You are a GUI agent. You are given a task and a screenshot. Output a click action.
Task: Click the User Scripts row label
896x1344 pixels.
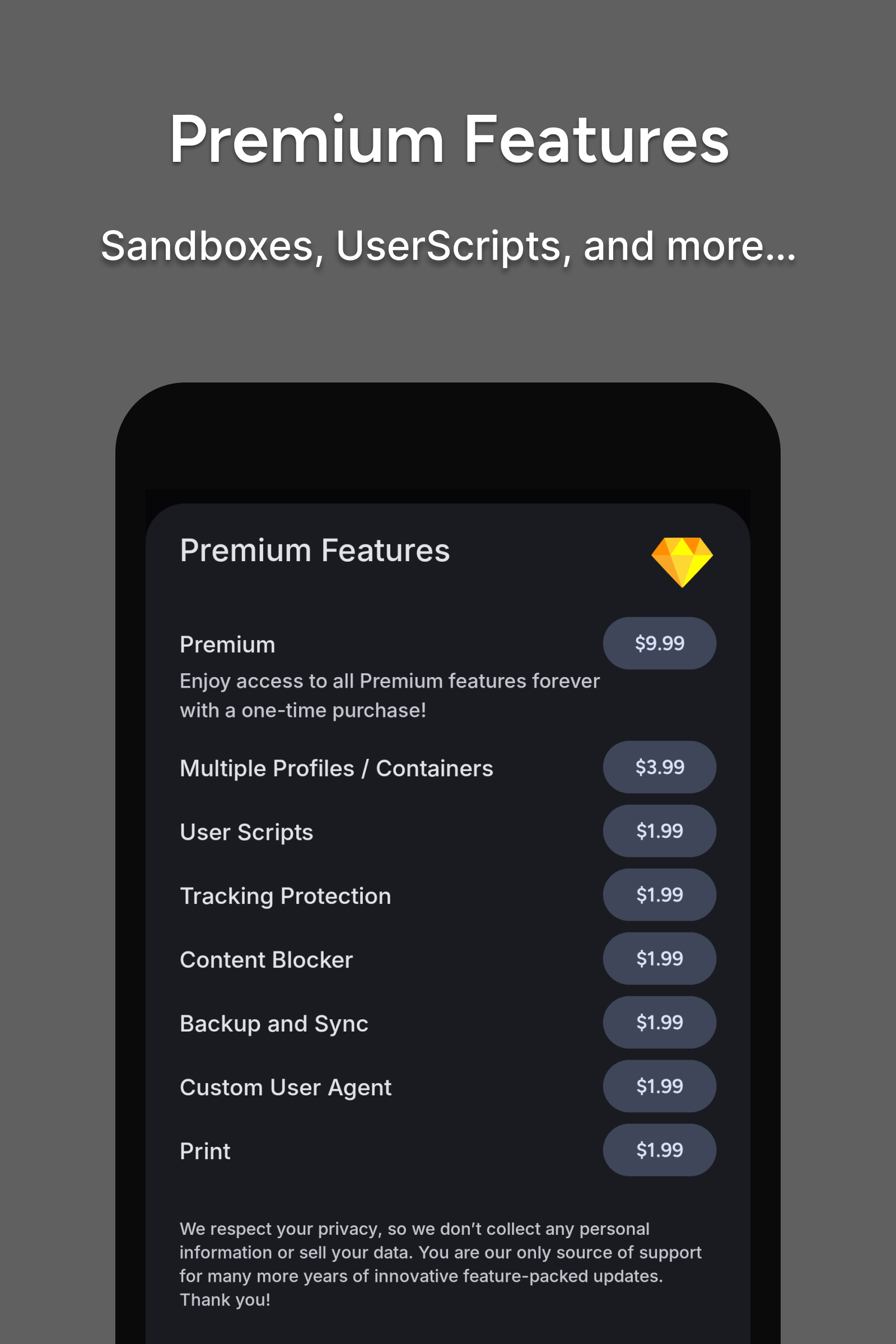coord(246,832)
